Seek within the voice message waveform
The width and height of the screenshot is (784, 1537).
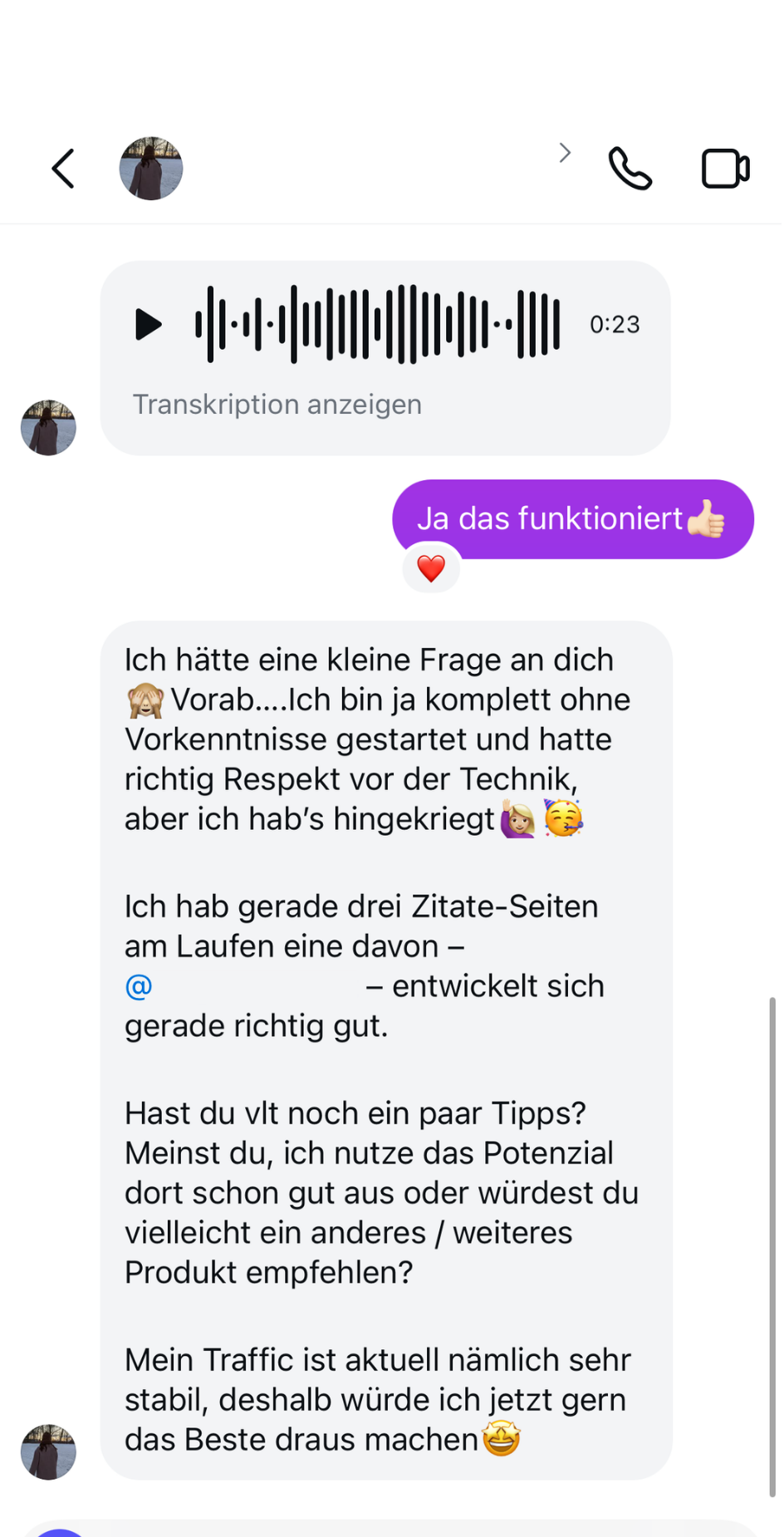pyautogui.click(x=378, y=324)
